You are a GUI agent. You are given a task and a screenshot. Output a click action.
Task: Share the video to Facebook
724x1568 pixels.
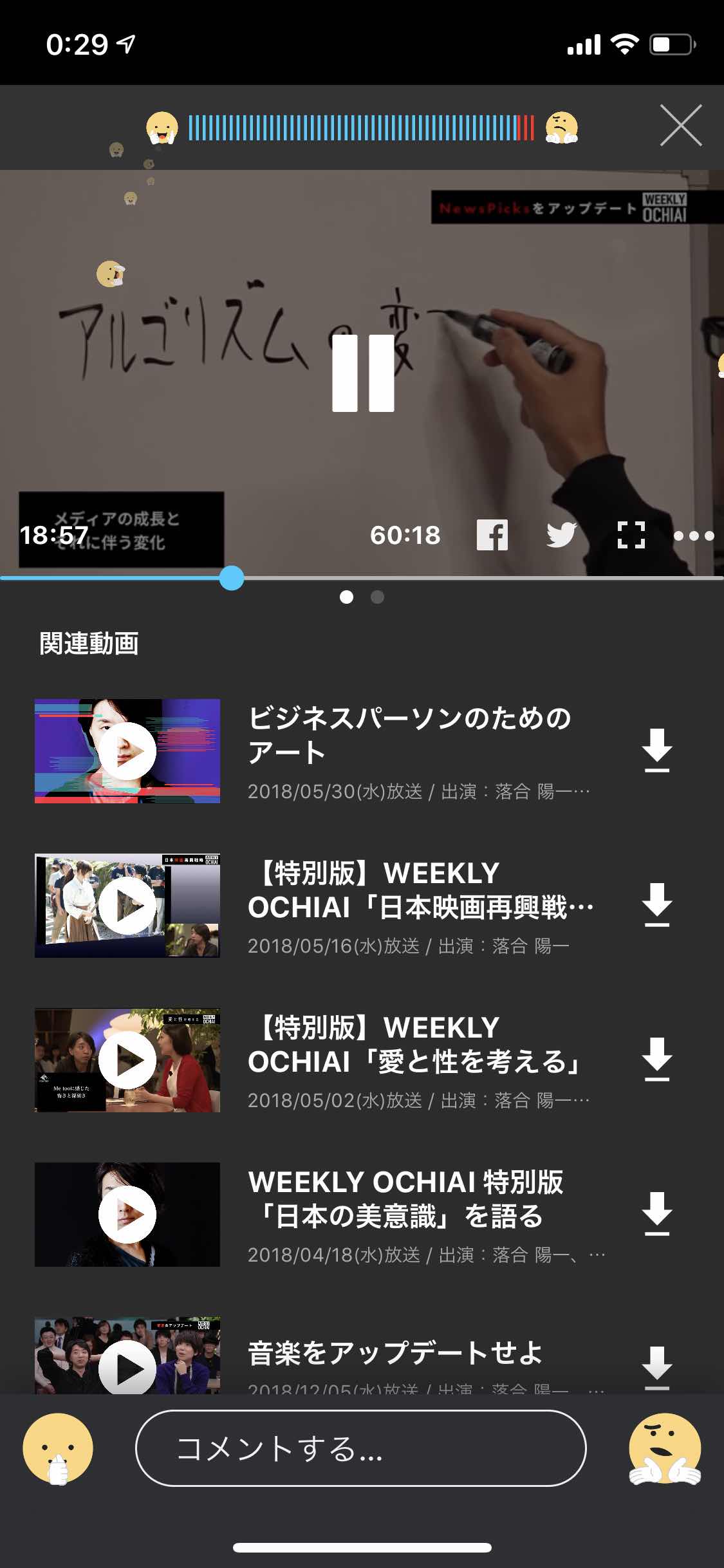pyautogui.click(x=493, y=534)
